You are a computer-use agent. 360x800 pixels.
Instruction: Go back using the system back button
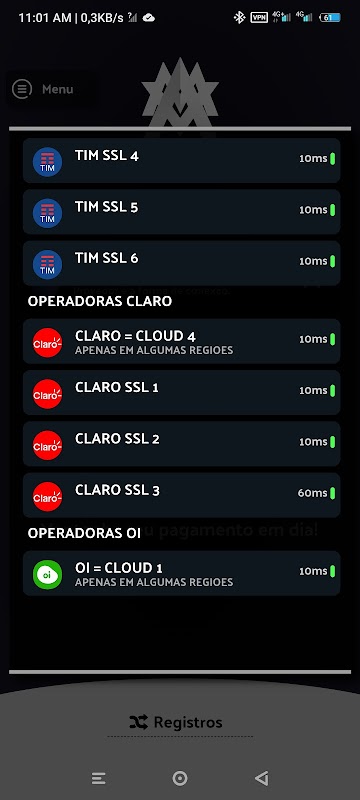click(x=262, y=778)
